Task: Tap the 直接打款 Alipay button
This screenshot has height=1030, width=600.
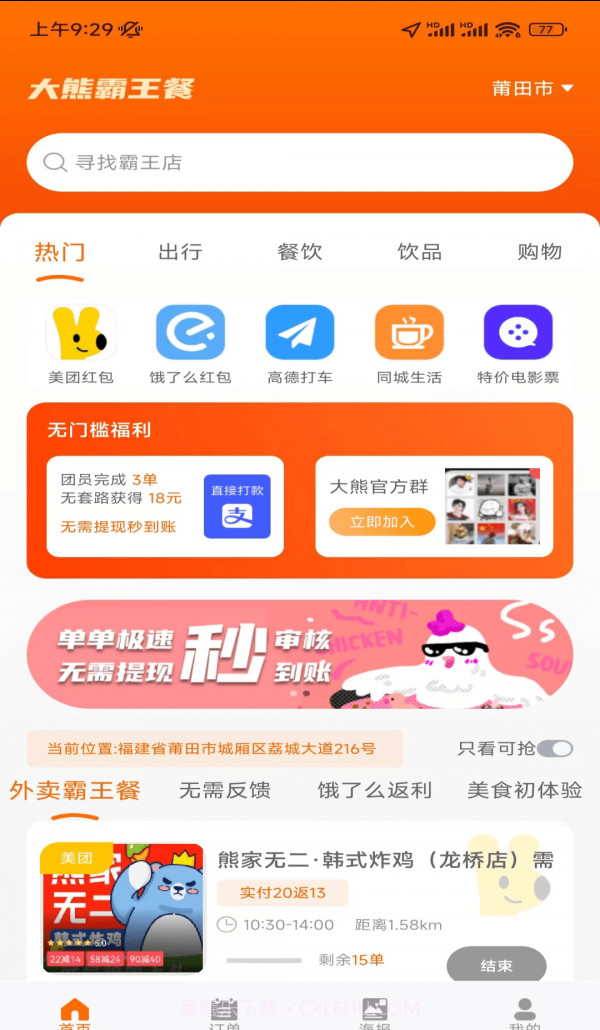Action: tap(237, 506)
